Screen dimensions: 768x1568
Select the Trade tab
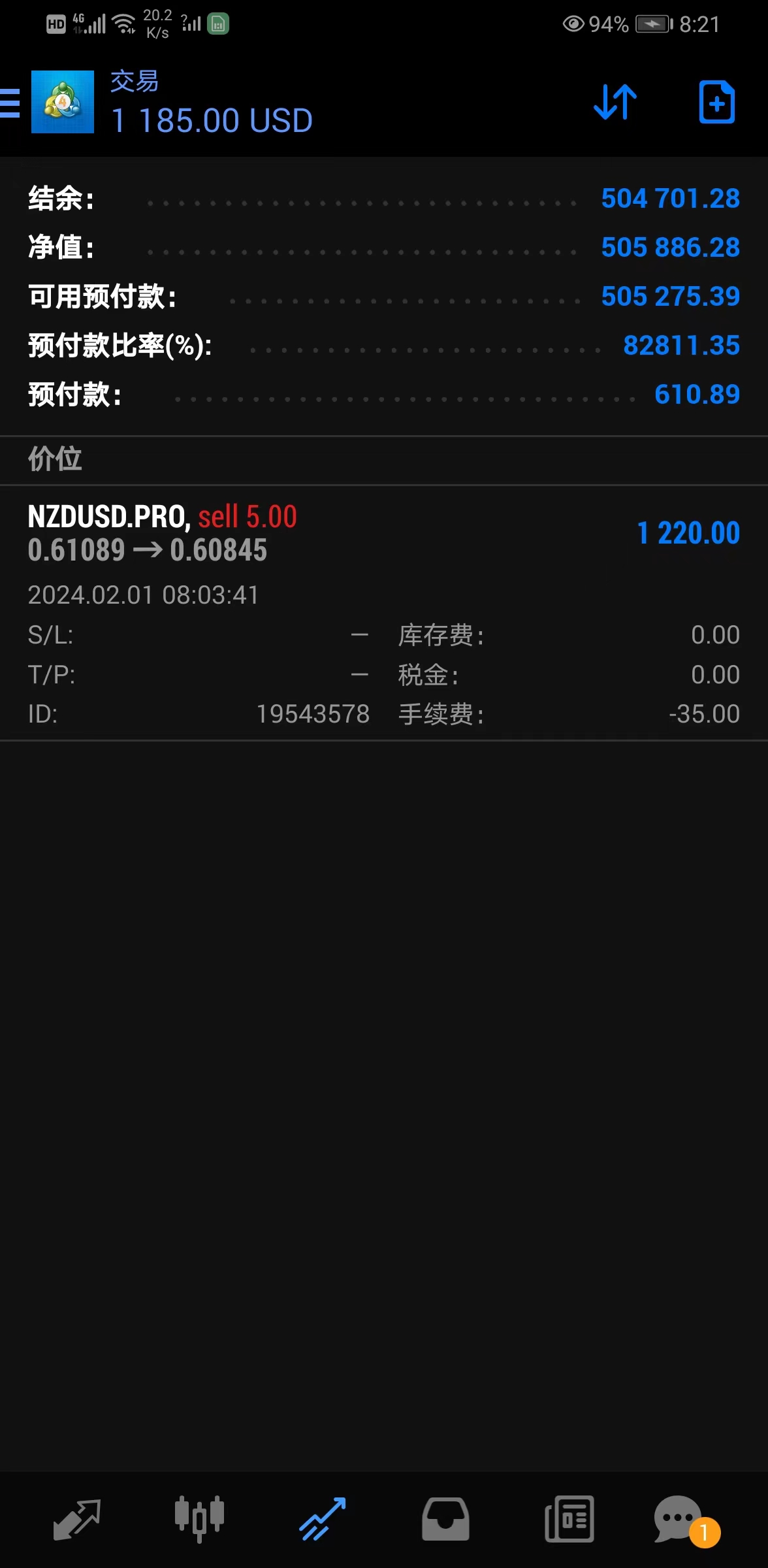pos(323,1519)
